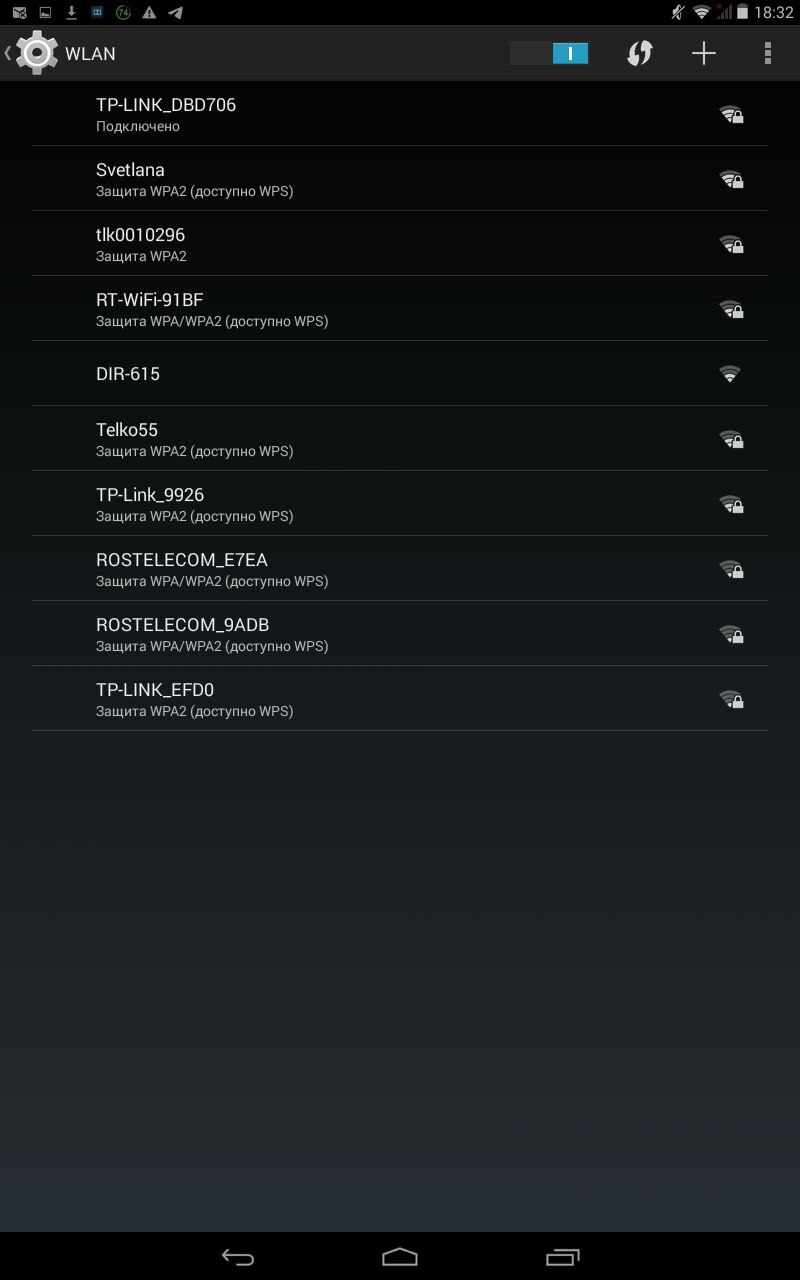The height and width of the screenshot is (1280, 800).
Task: Open the overflow menu
Action: click(x=768, y=53)
